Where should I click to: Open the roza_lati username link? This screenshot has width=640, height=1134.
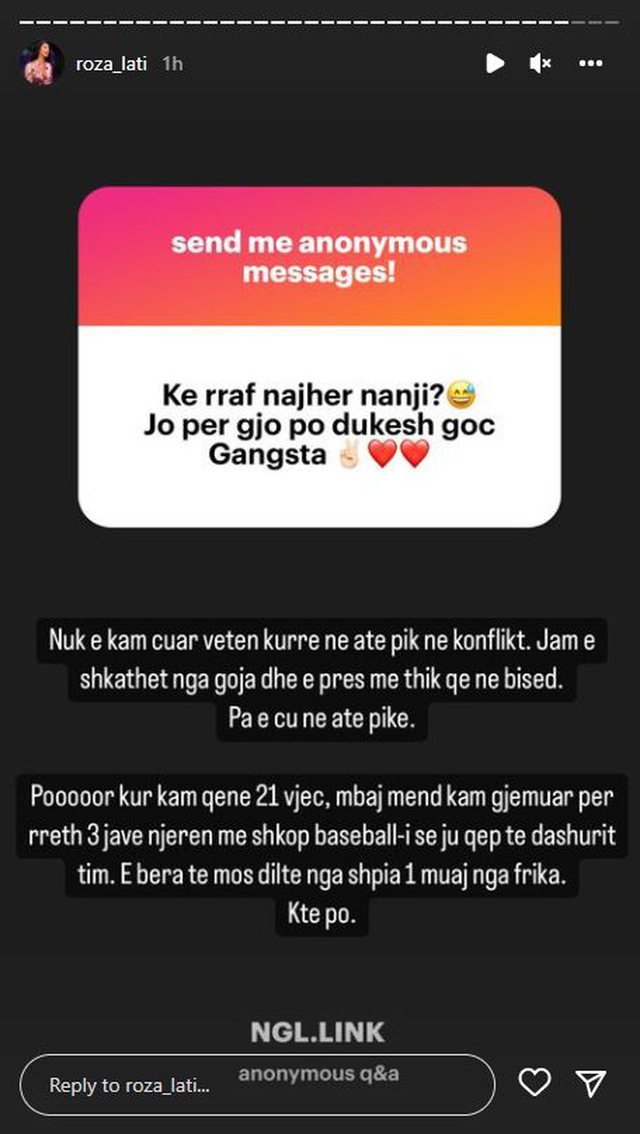click(111, 64)
